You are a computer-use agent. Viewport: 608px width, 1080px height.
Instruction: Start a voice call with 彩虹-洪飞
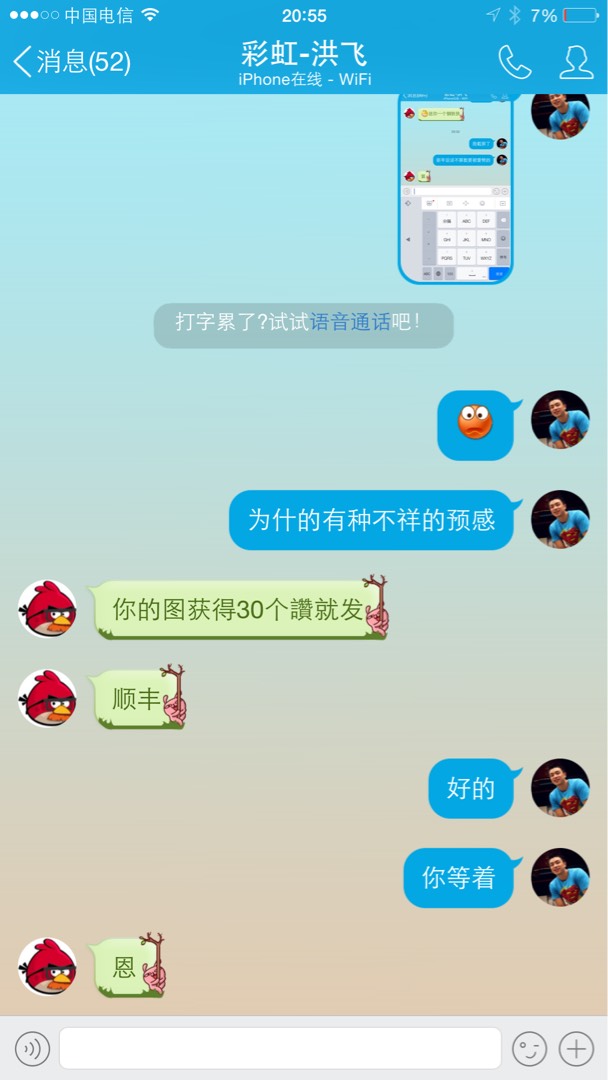[x=514, y=62]
